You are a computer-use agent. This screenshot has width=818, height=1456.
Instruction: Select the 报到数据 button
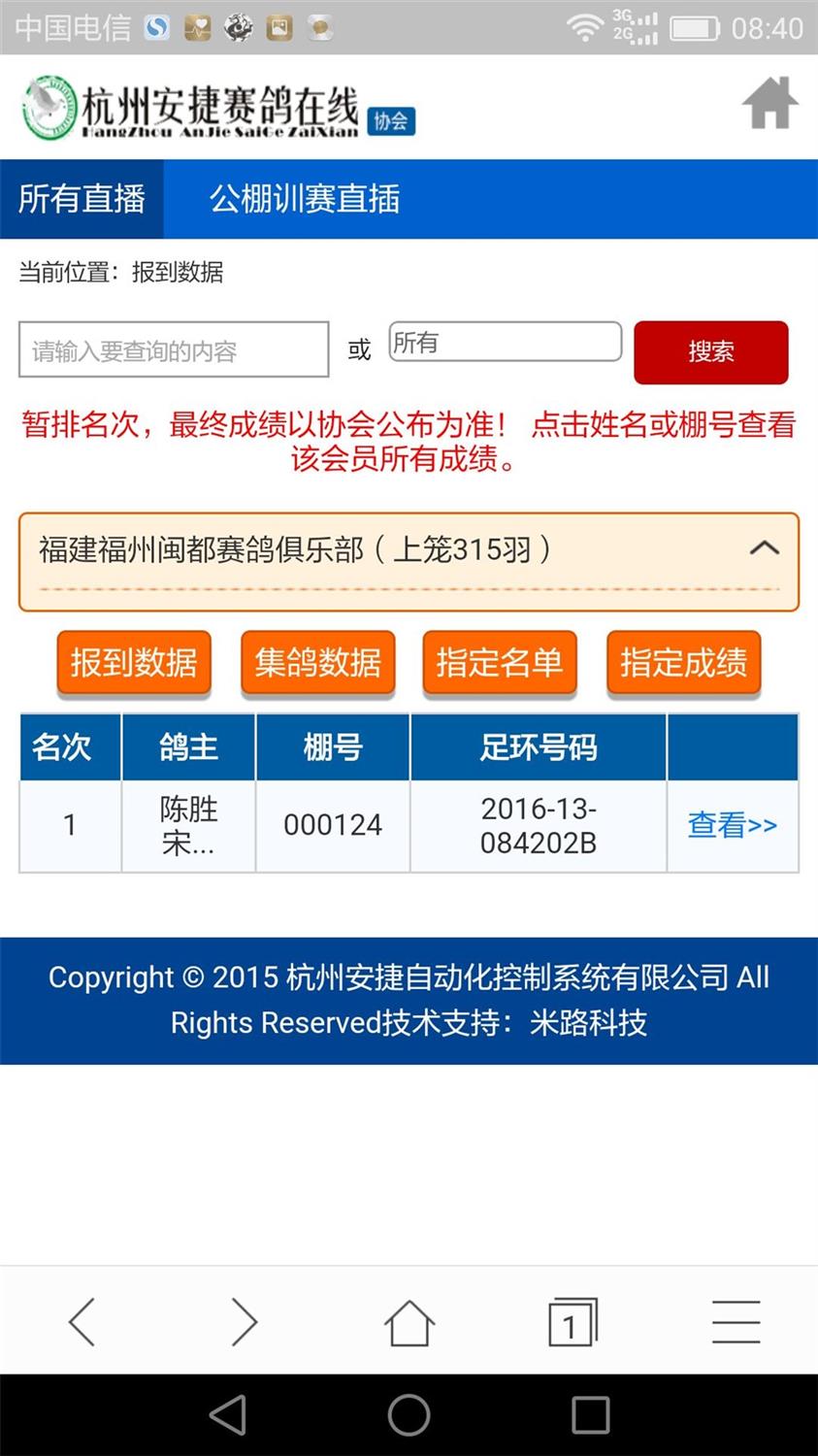134,663
